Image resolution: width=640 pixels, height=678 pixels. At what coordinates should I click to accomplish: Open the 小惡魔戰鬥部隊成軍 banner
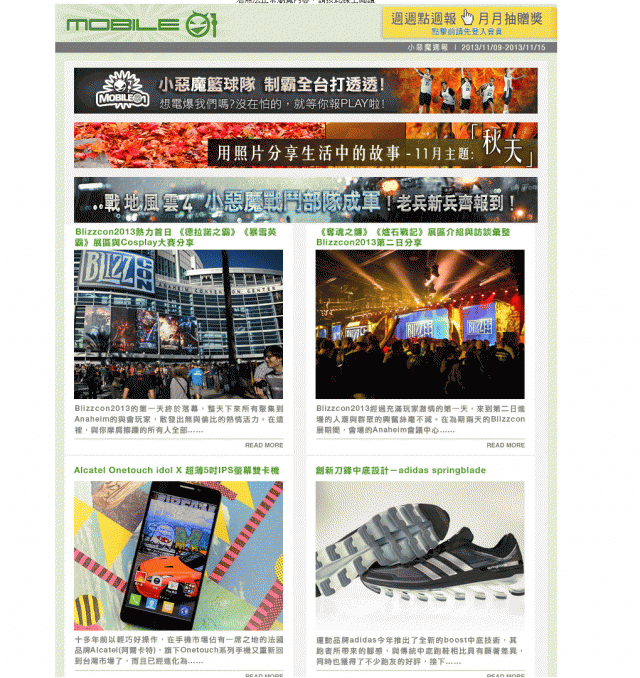pyautogui.click(x=305, y=200)
